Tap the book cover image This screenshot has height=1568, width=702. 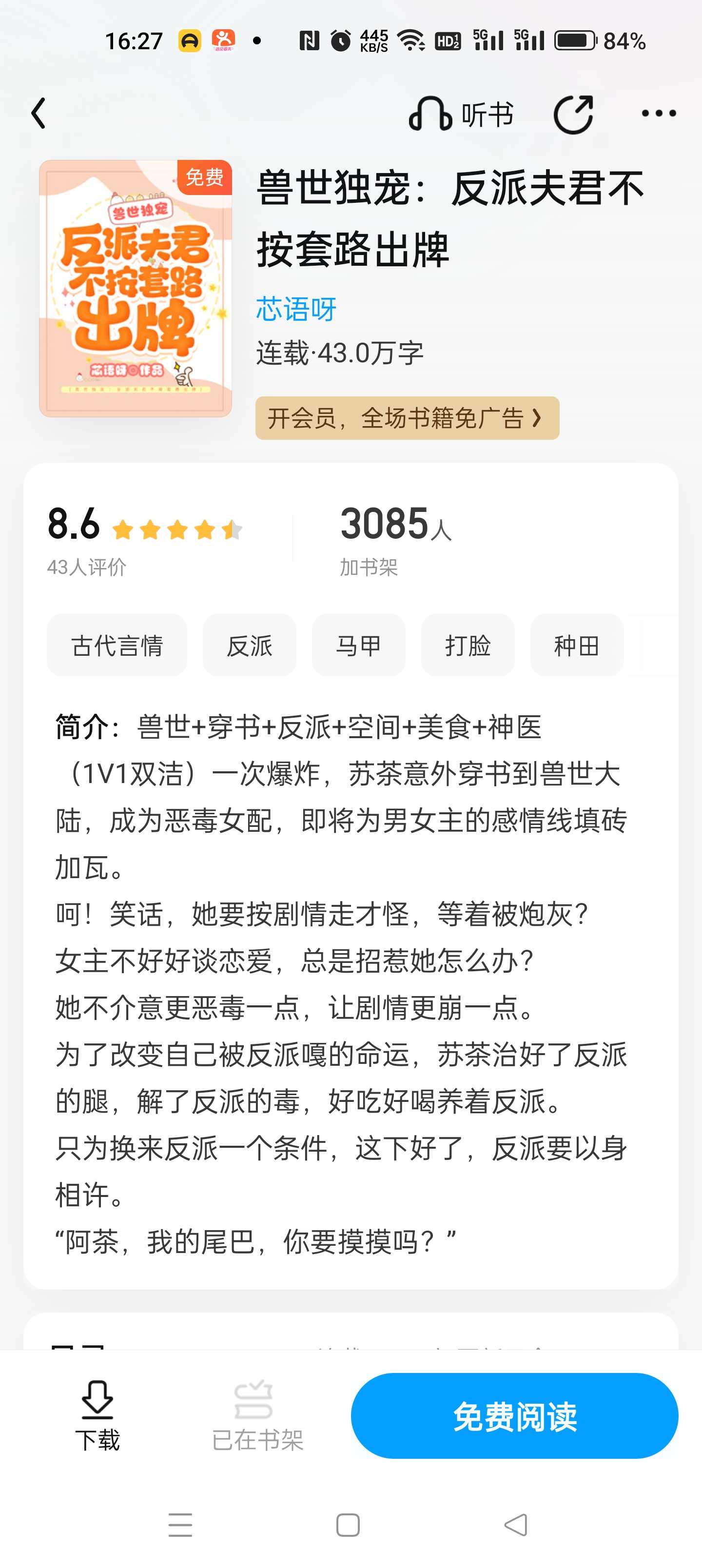(135, 289)
